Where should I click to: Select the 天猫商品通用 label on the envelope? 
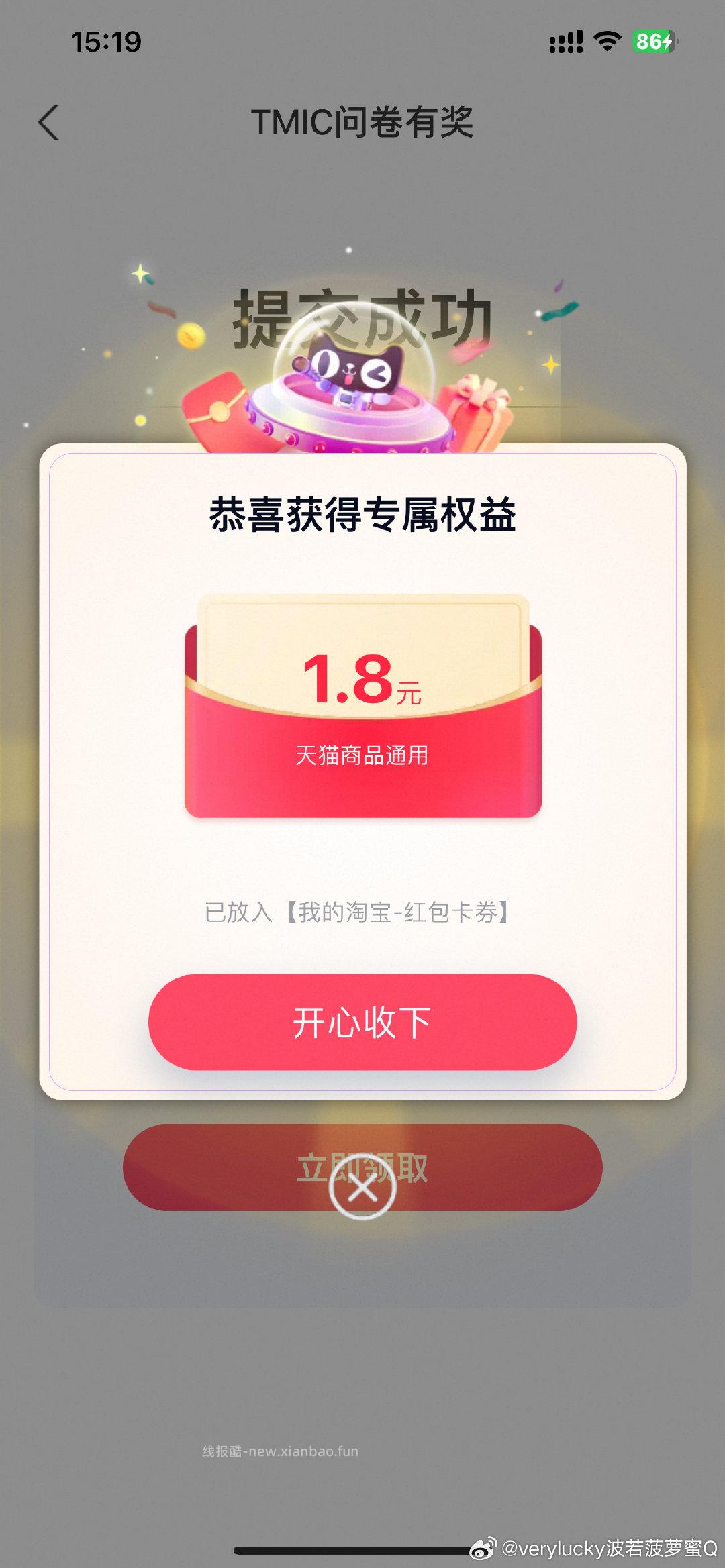(x=362, y=755)
